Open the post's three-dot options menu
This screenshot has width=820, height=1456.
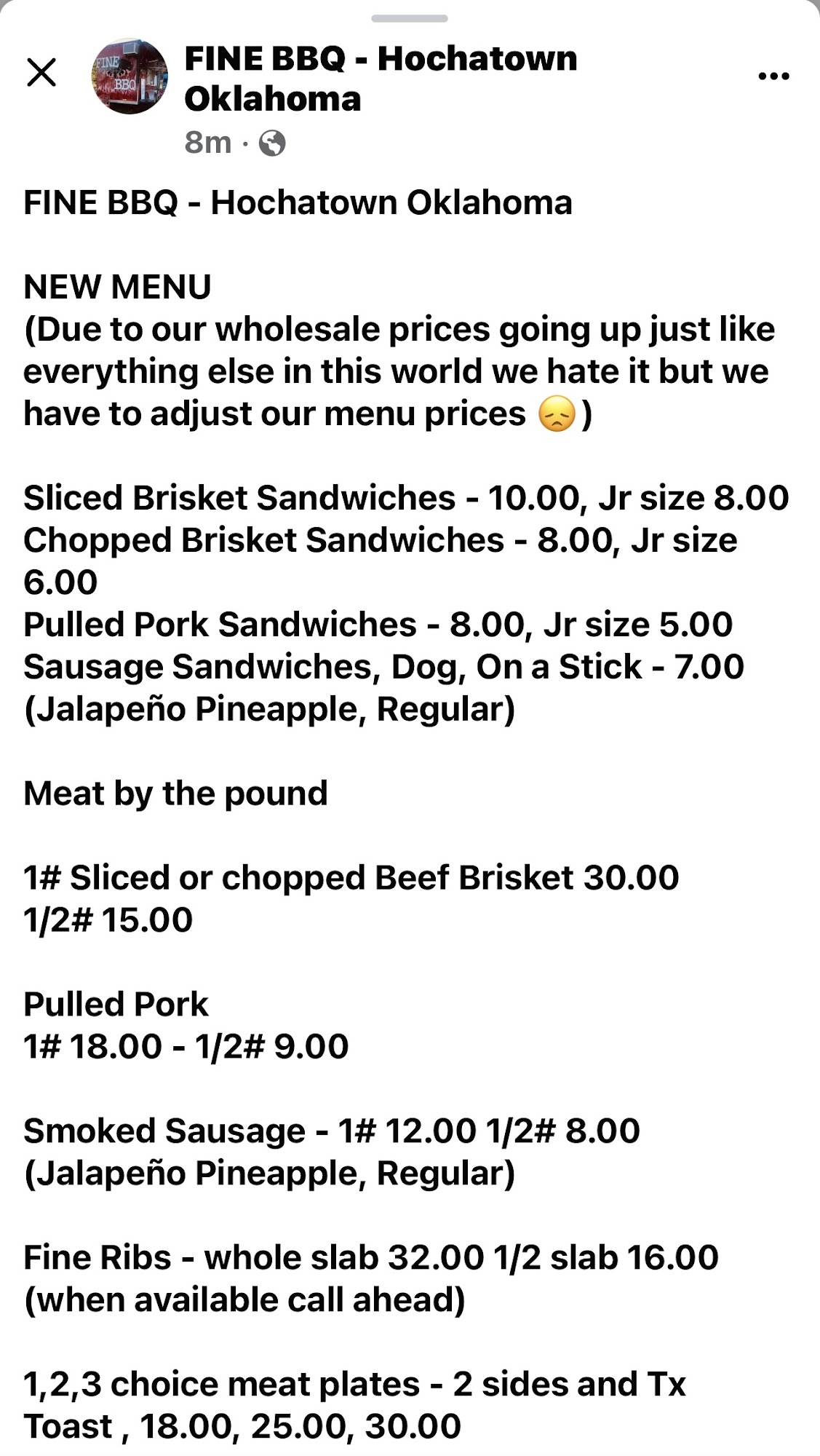[773, 76]
